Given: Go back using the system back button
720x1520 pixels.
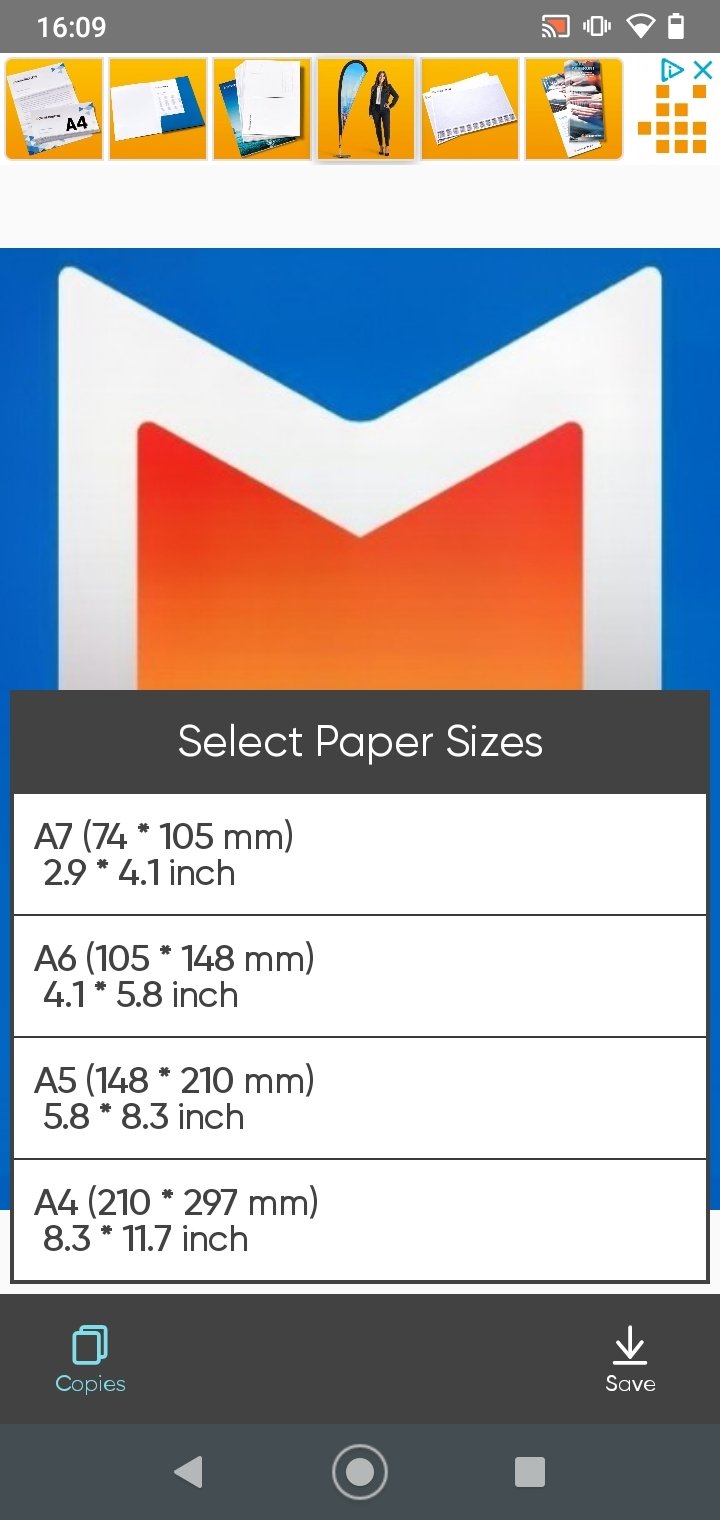Looking at the screenshot, I should [188, 1471].
